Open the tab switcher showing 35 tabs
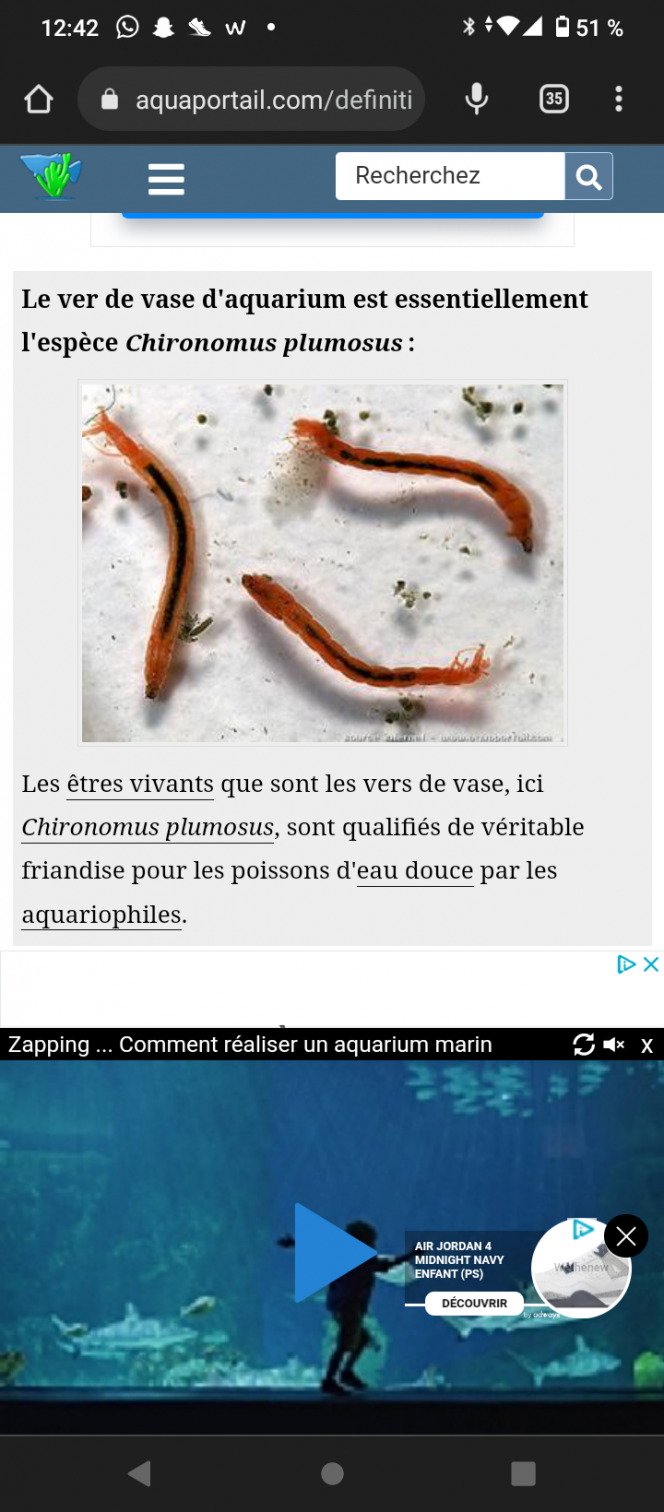664x1512 pixels. click(553, 99)
